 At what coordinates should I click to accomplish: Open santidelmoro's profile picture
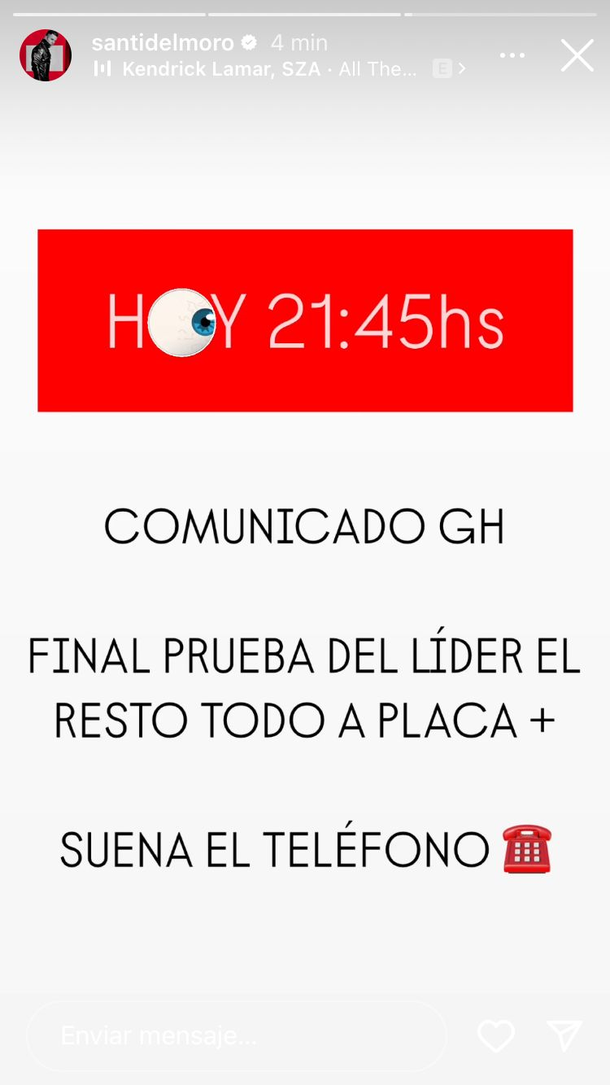pyautogui.click(x=45, y=55)
